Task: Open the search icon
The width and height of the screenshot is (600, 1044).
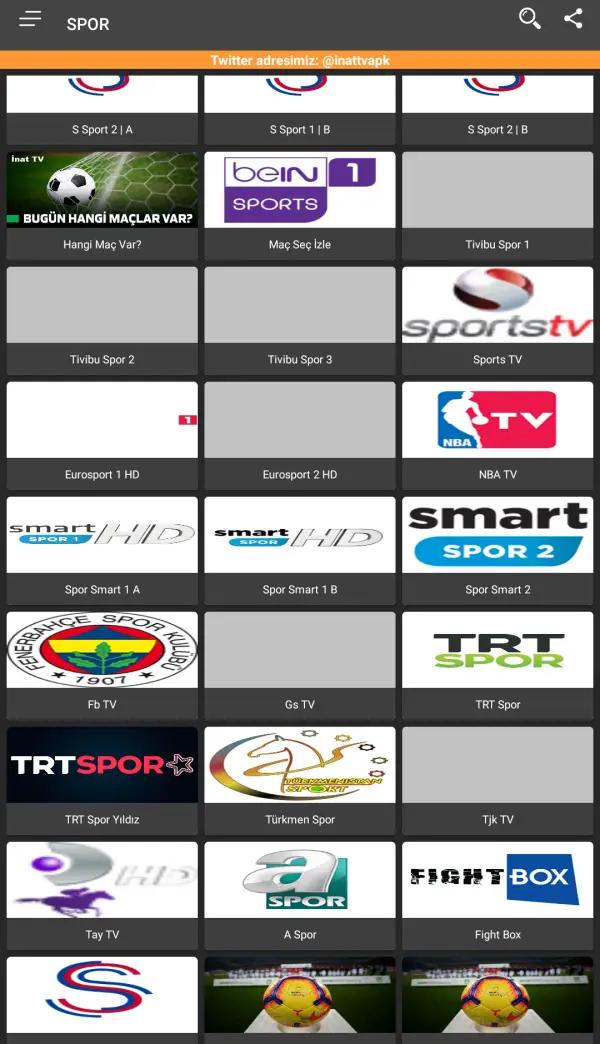Action: (529, 19)
